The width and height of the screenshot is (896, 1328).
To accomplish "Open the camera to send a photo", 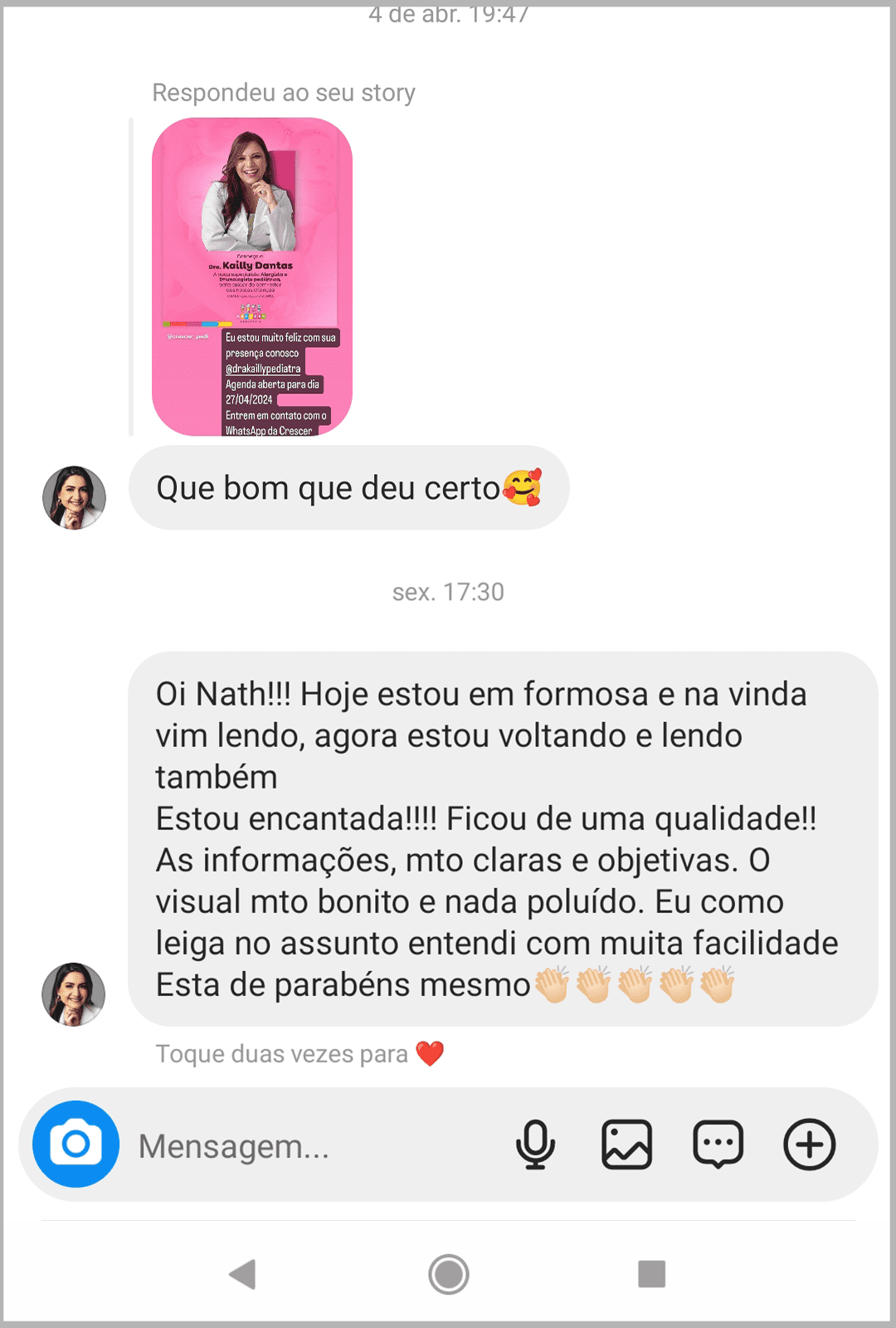I will 75,1144.
